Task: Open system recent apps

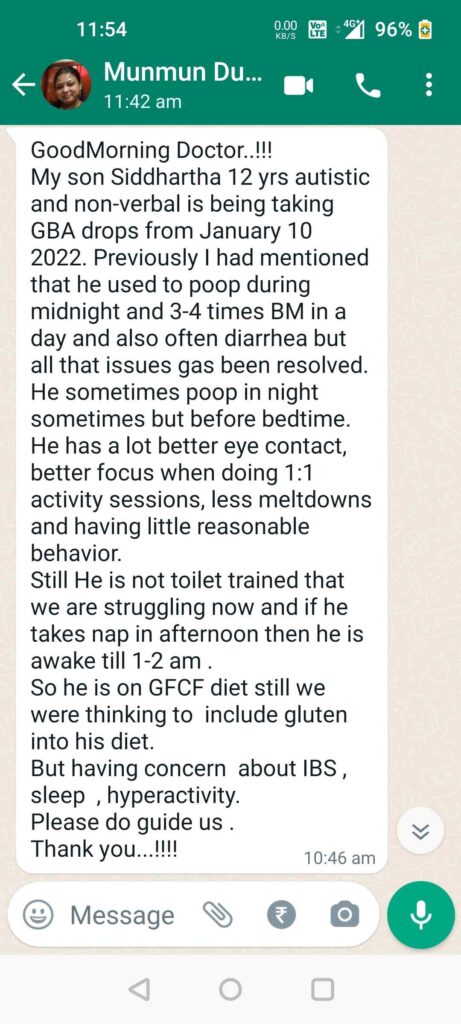Action: (322, 989)
